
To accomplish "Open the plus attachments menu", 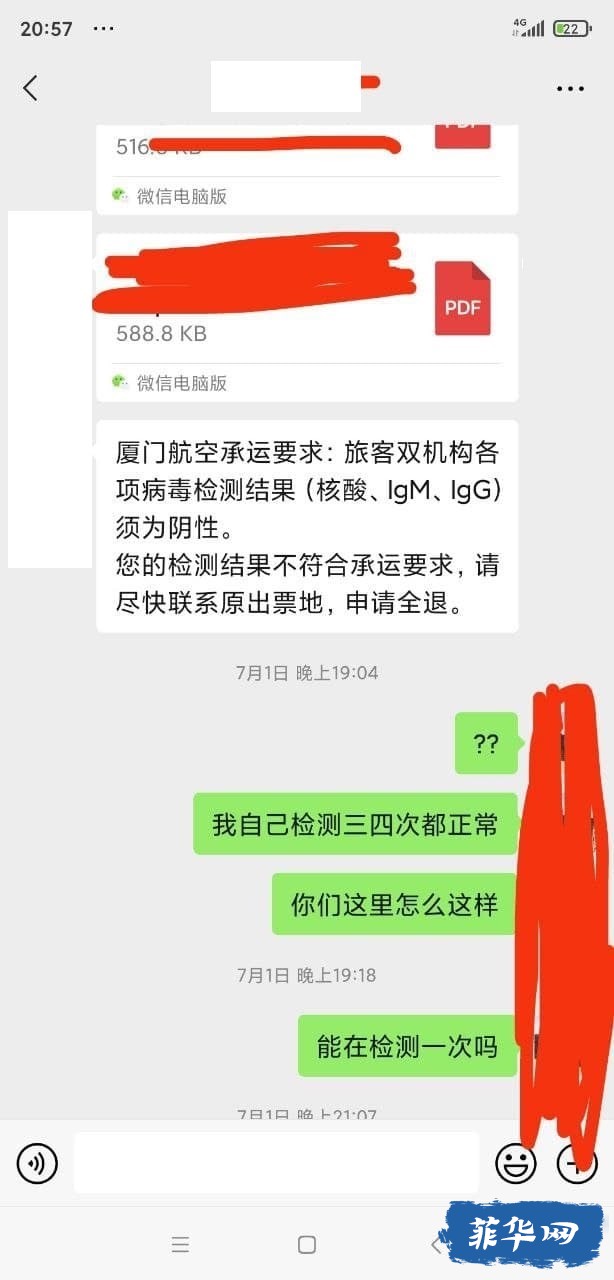I will coord(577,1163).
